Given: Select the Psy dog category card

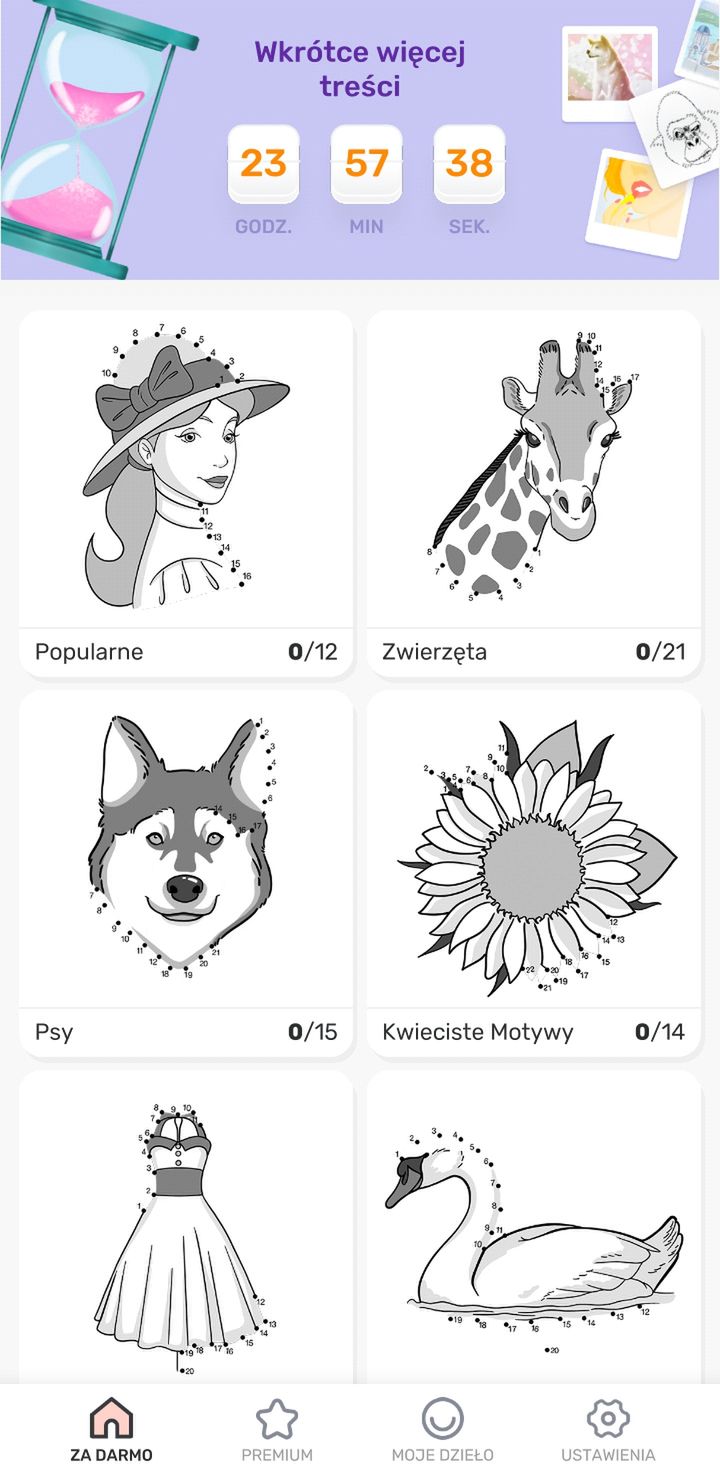Looking at the screenshot, I should (x=186, y=874).
